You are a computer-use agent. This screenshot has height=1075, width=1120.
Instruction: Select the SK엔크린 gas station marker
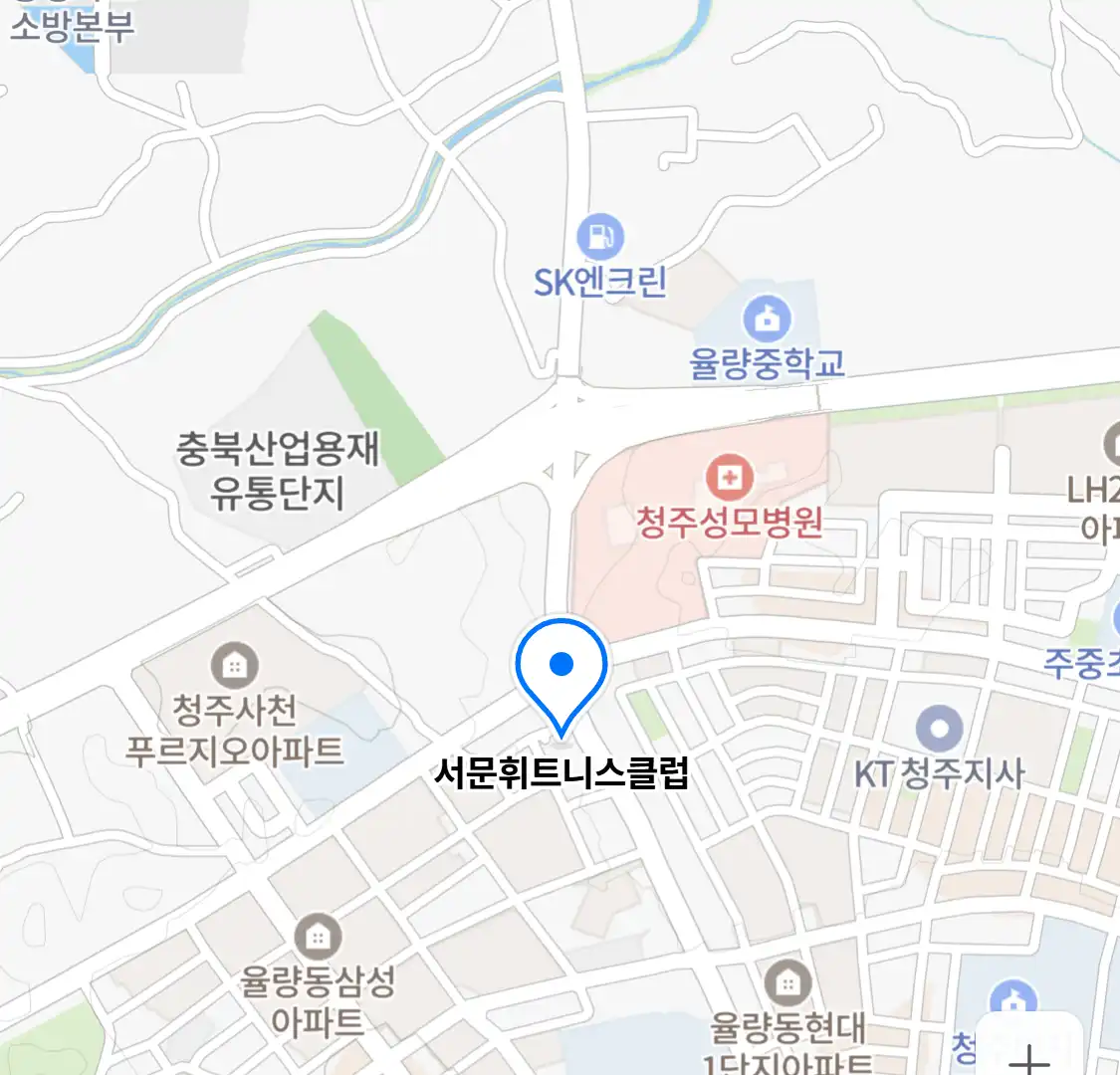(599, 237)
